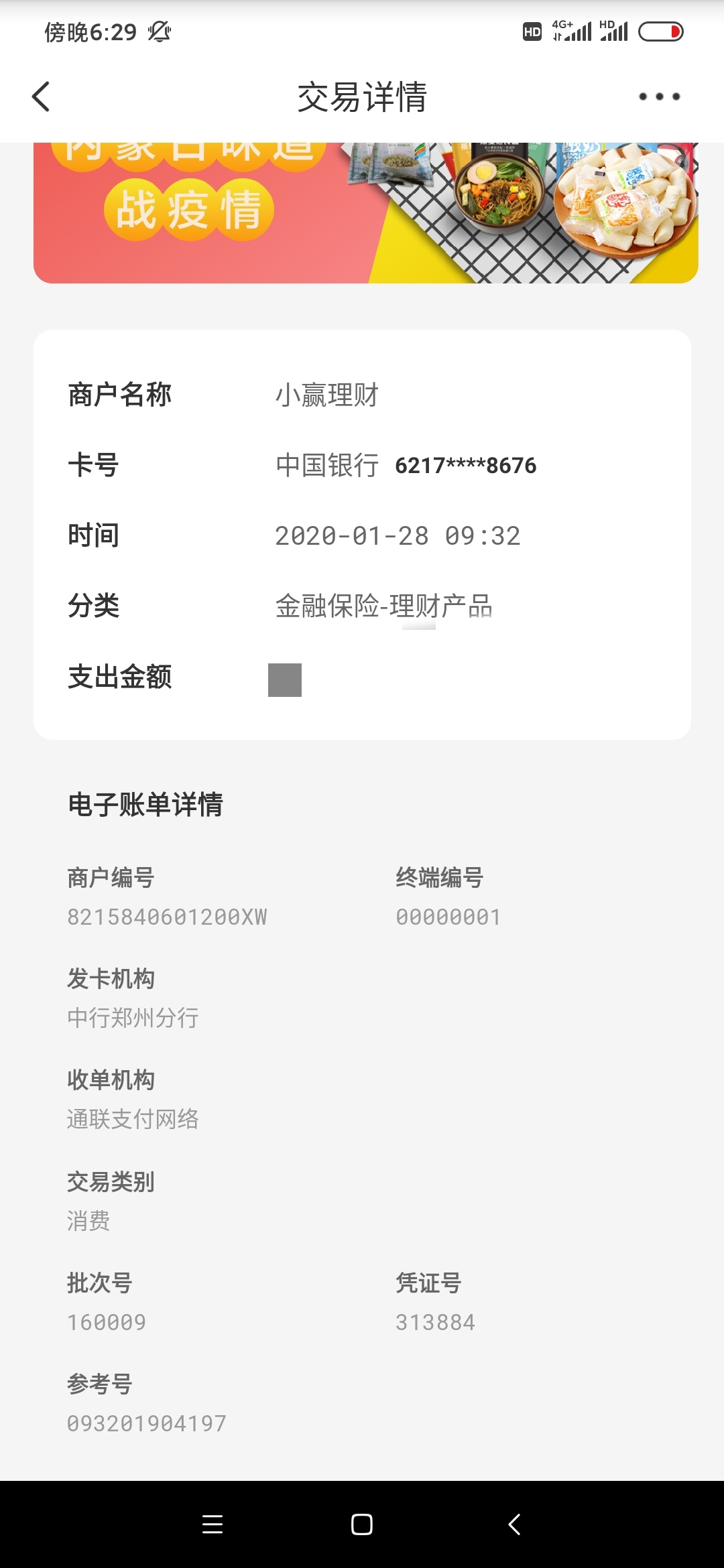The height and width of the screenshot is (1568, 724).
Task: Open the system recent apps menu
Action: (x=213, y=1524)
